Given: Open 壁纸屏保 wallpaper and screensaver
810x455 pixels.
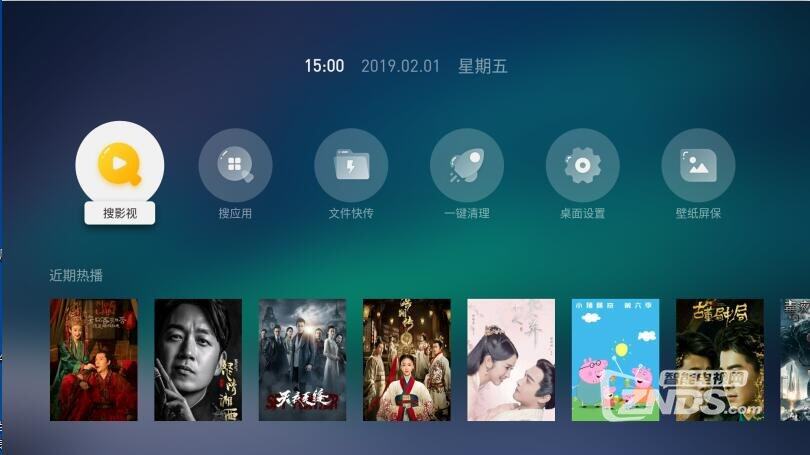Looking at the screenshot, I should click(x=698, y=165).
